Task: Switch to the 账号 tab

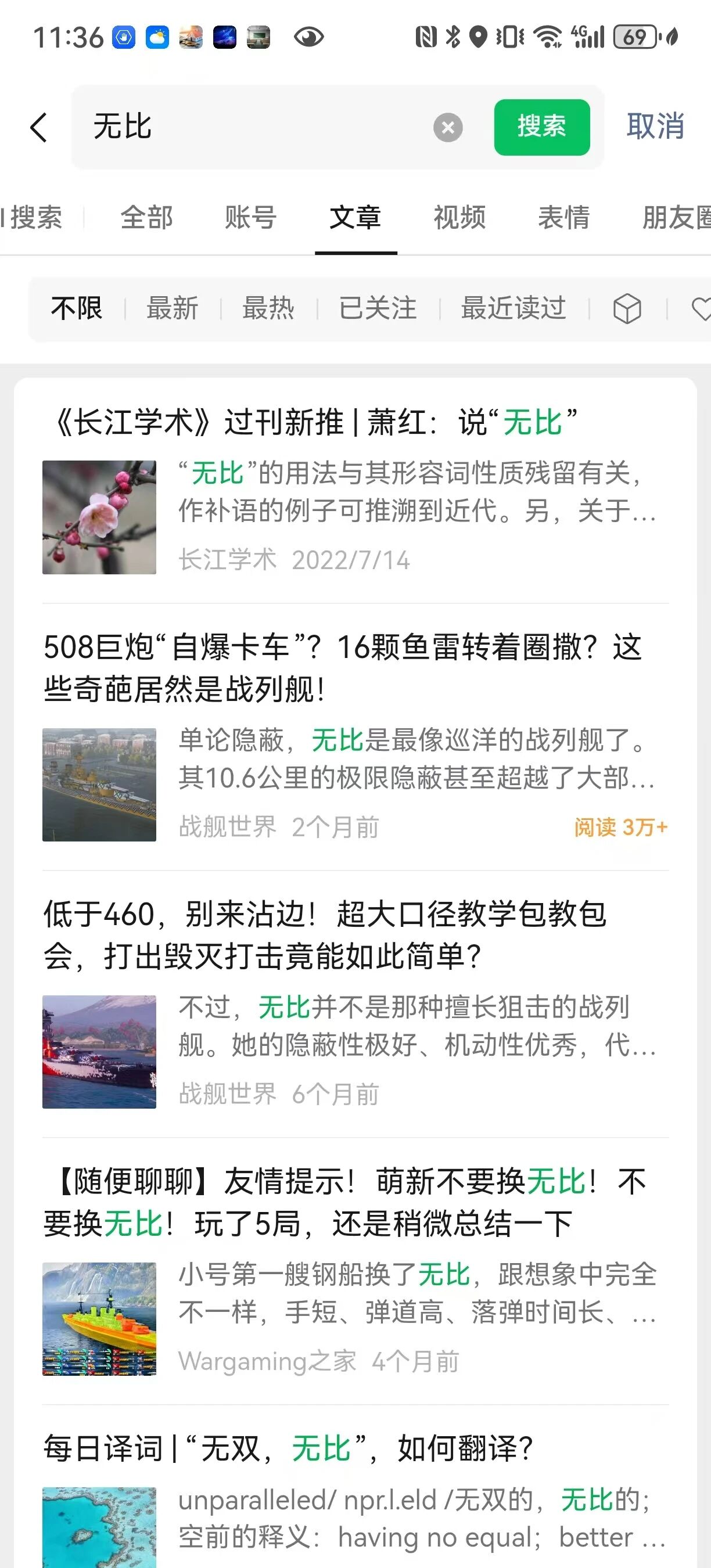Action: pyautogui.click(x=251, y=218)
